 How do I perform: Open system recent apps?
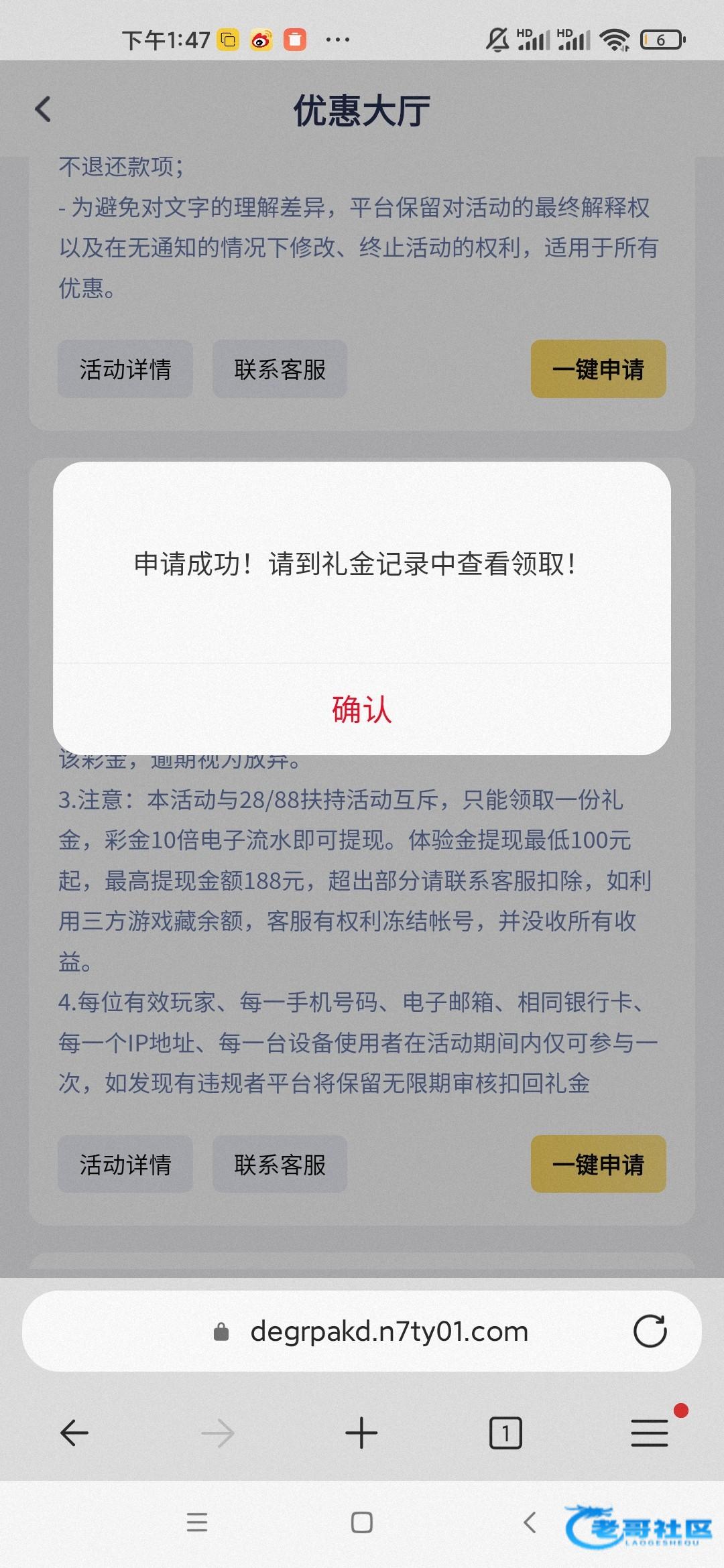click(196, 1522)
